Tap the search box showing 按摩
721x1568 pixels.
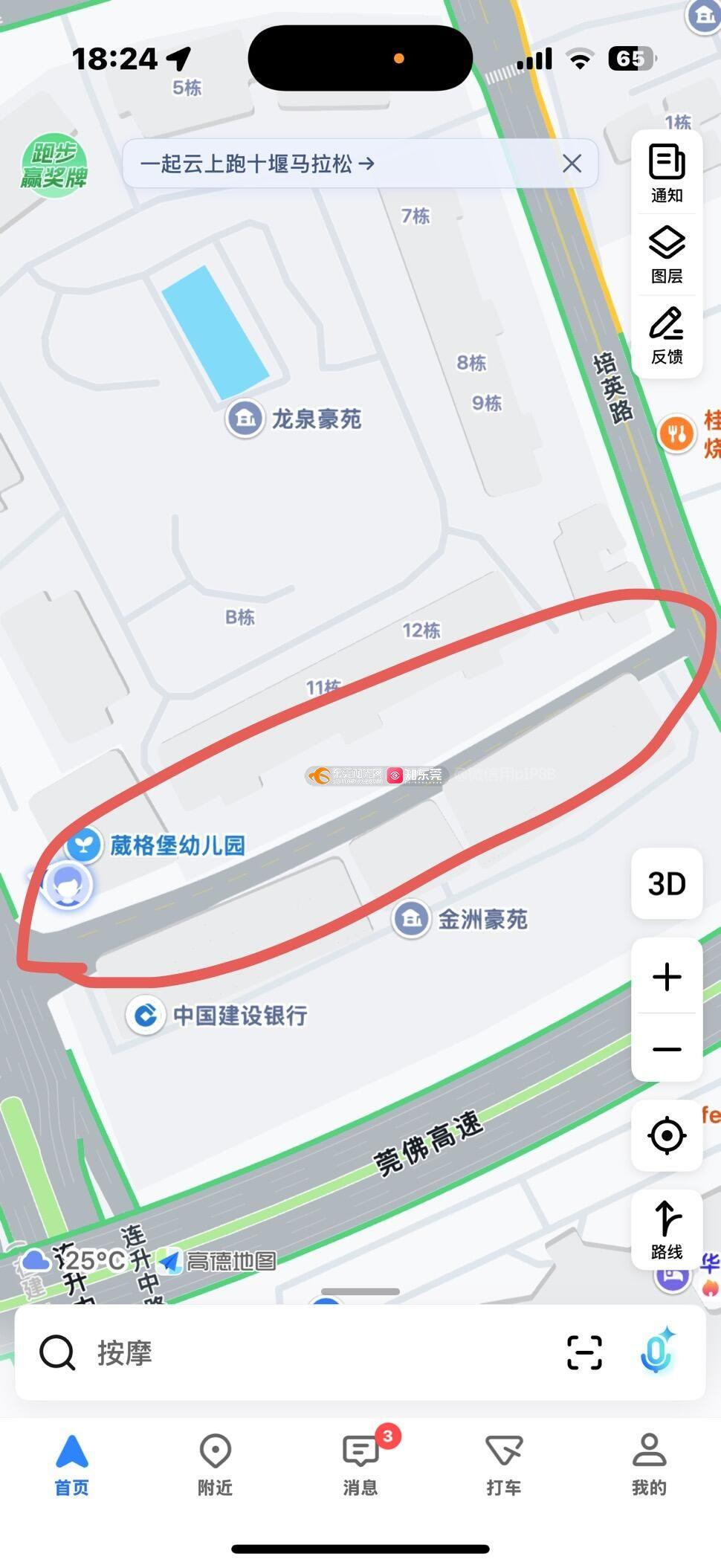click(297, 1352)
